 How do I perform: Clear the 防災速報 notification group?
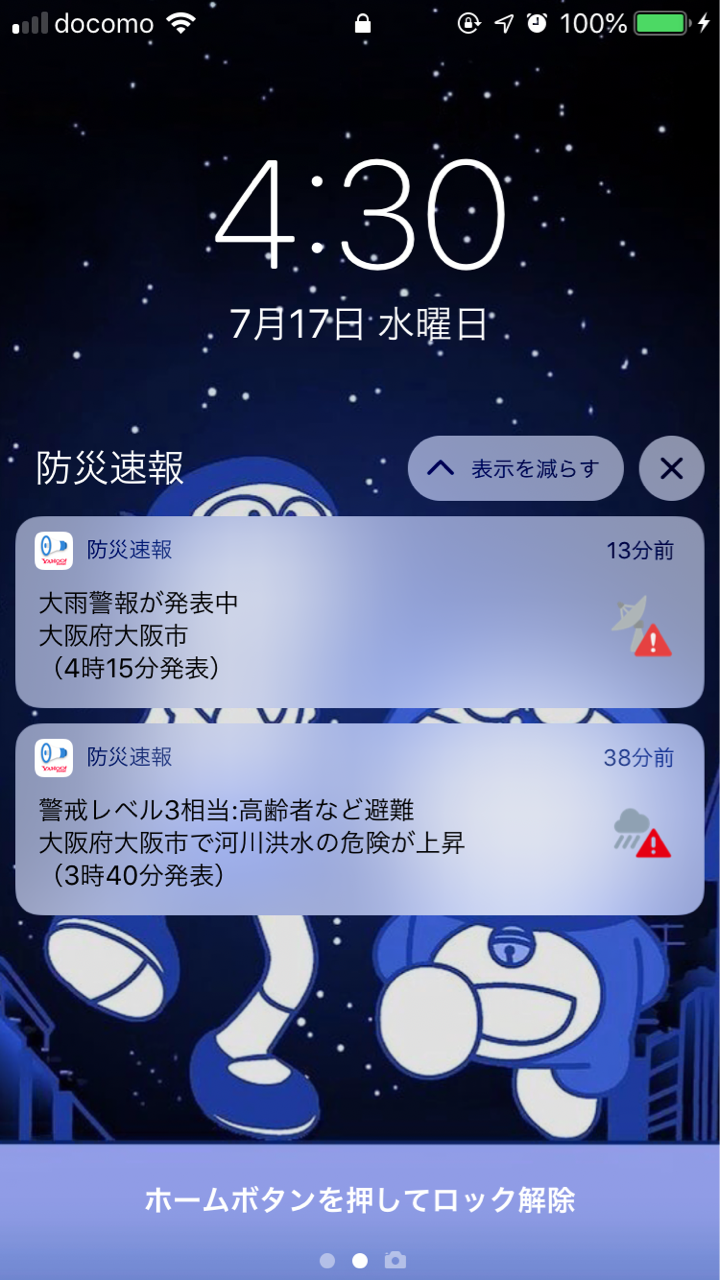671,468
